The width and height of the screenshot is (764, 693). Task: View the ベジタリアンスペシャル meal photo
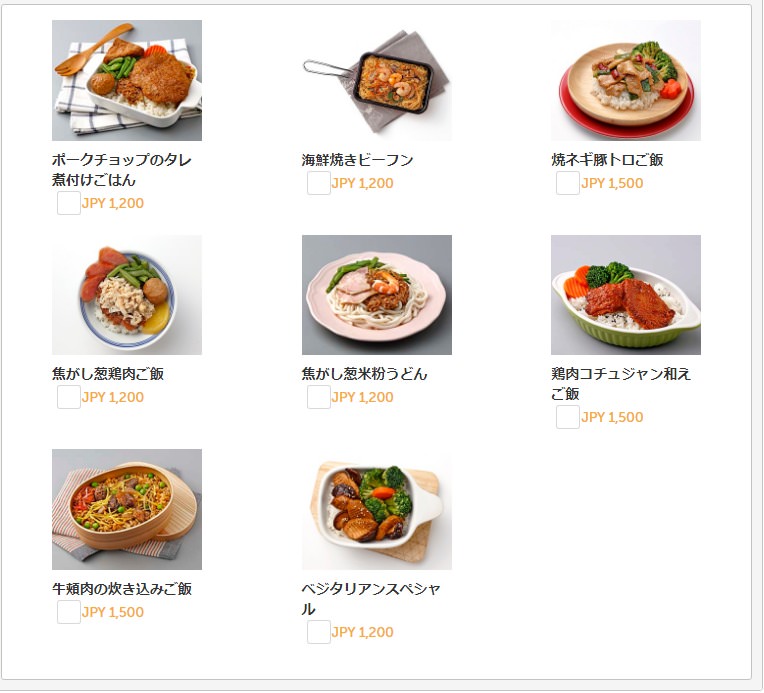[x=377, y=510]
